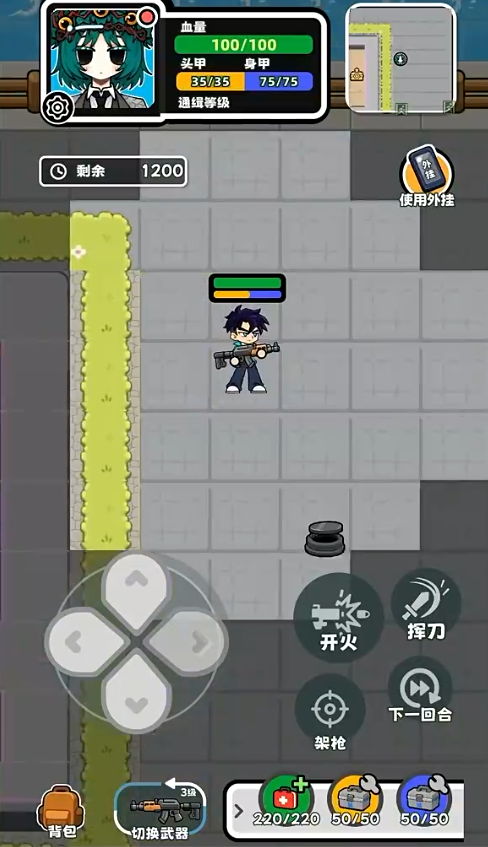488x847 pixels.
Task: Use the yellow helmet repair kit 50/50
Action: coord(355,802)
